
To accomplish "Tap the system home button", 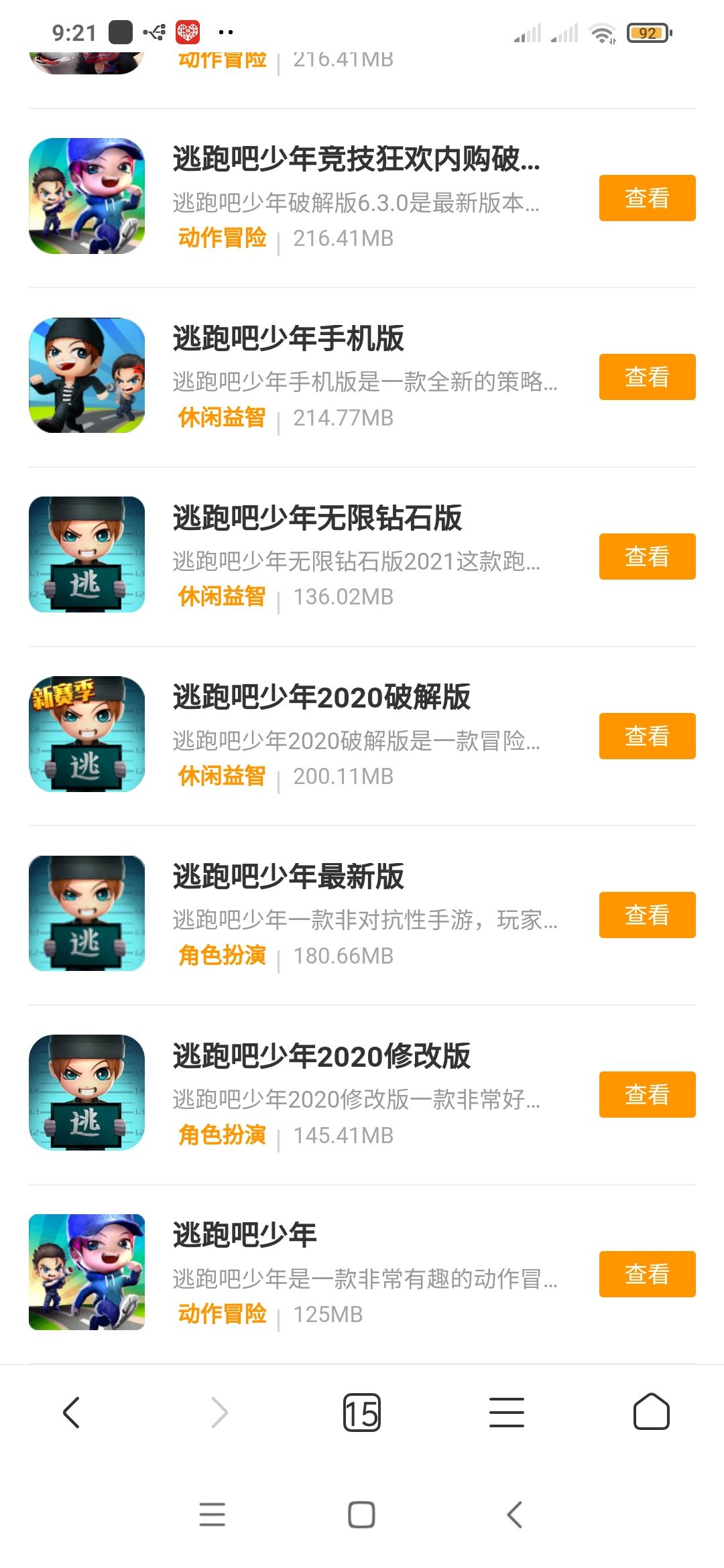I will pos(361,1514).
